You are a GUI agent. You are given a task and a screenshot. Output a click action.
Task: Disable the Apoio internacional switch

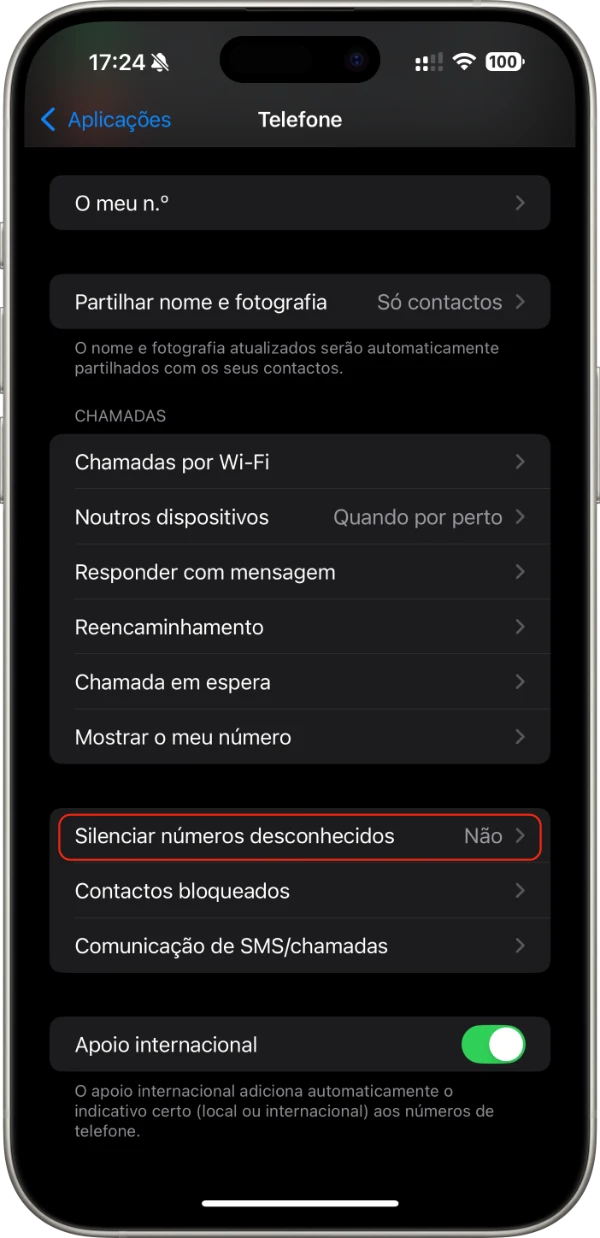pyautogui.click(x=493, y=1045)
